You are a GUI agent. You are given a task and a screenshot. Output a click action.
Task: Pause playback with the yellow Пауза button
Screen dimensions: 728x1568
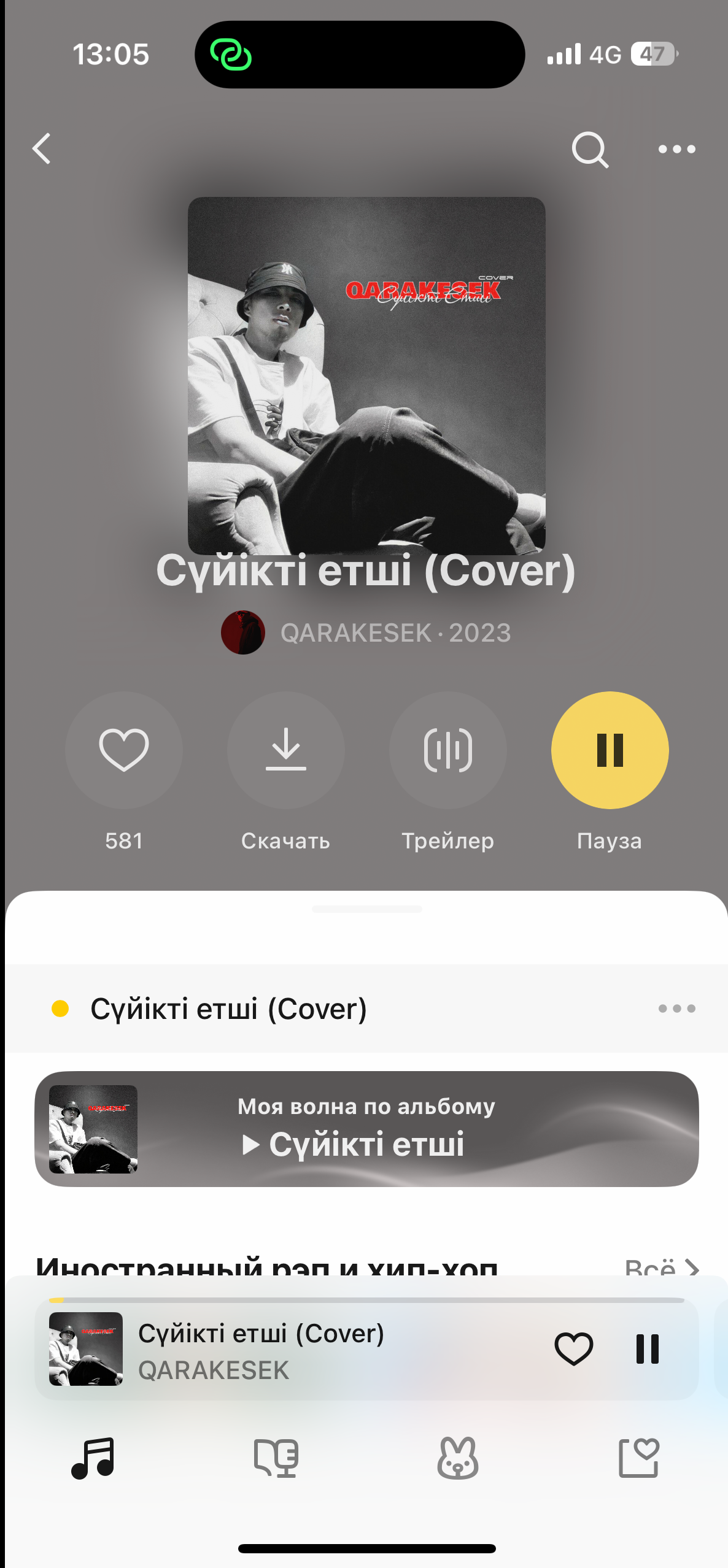coord(610,750)
